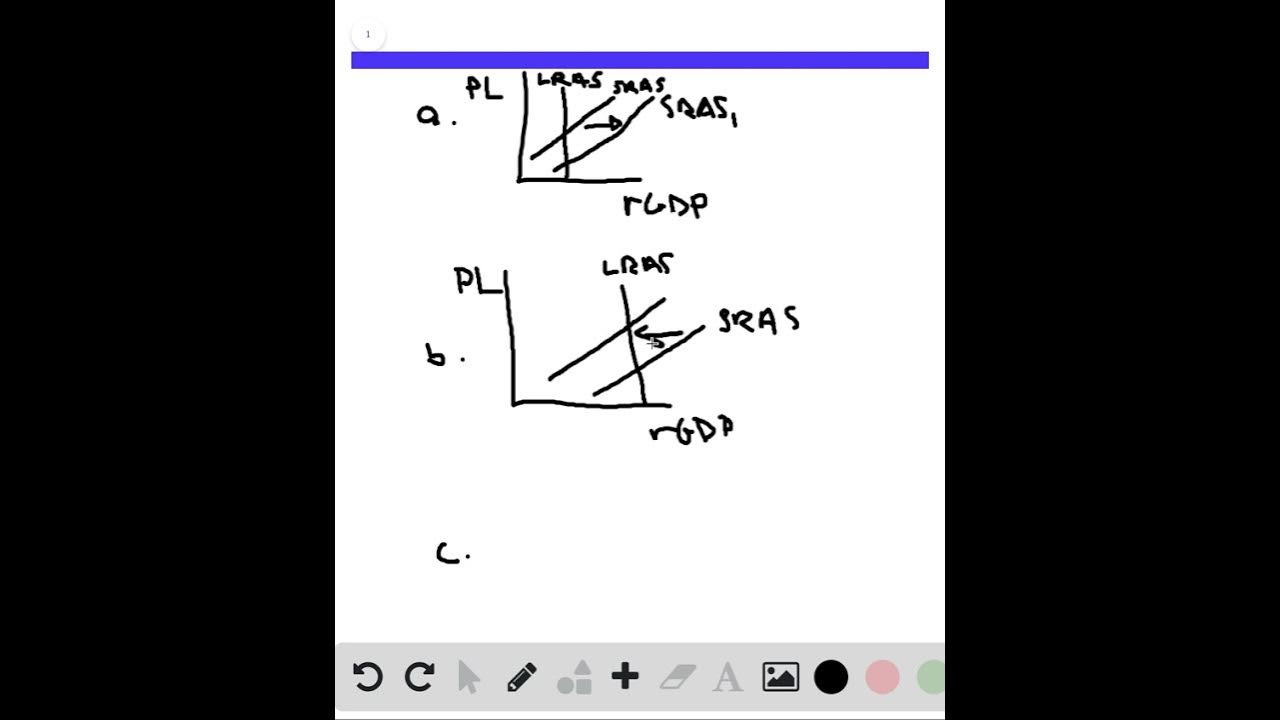Pick the black ink color
Image resolution: width=1280 pixels, height=720 pixels.
coord(831,677)
